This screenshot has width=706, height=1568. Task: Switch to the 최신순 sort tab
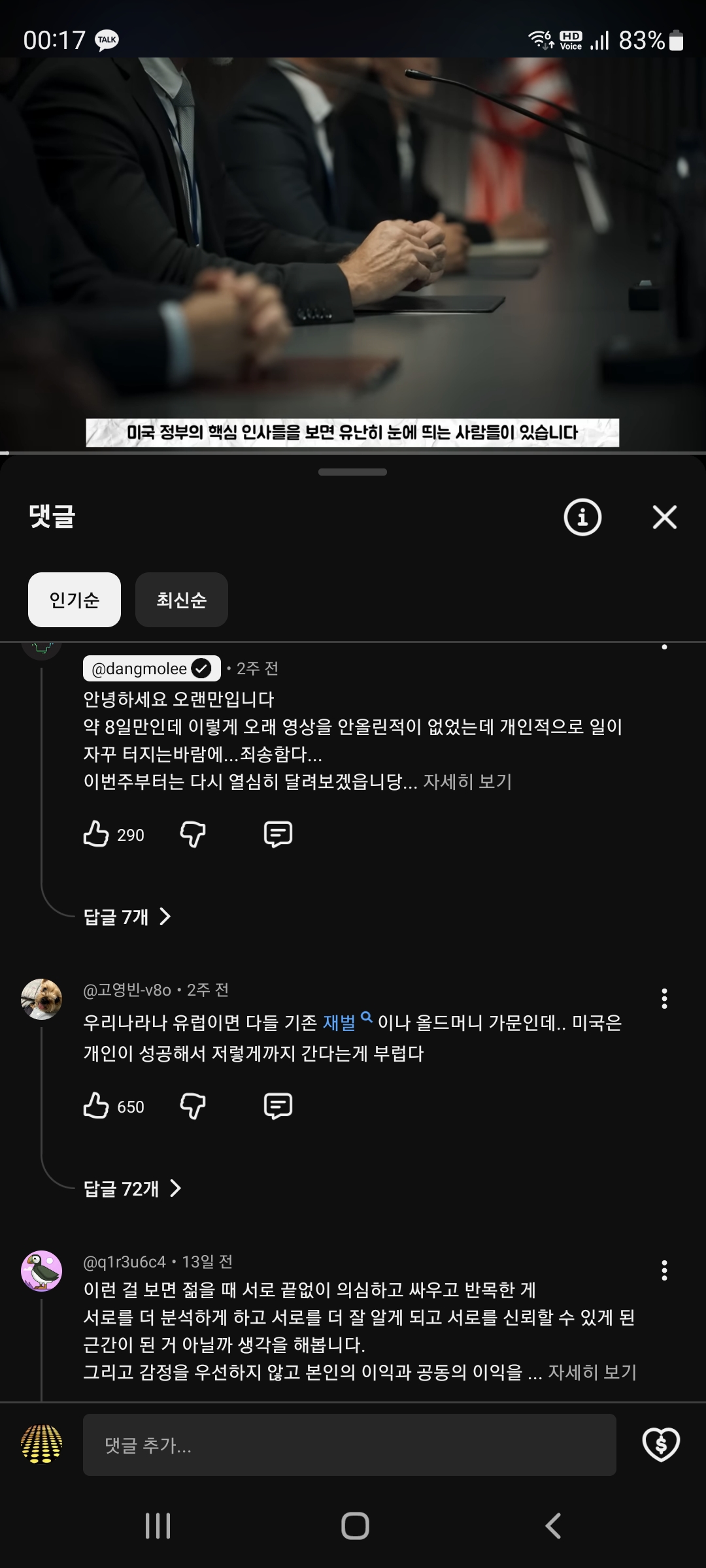point(181,600)
